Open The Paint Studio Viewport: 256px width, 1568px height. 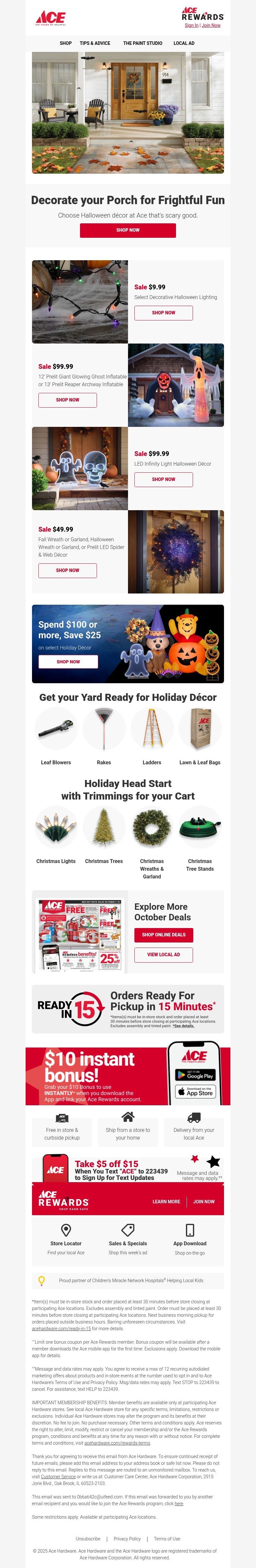[142, 43]
